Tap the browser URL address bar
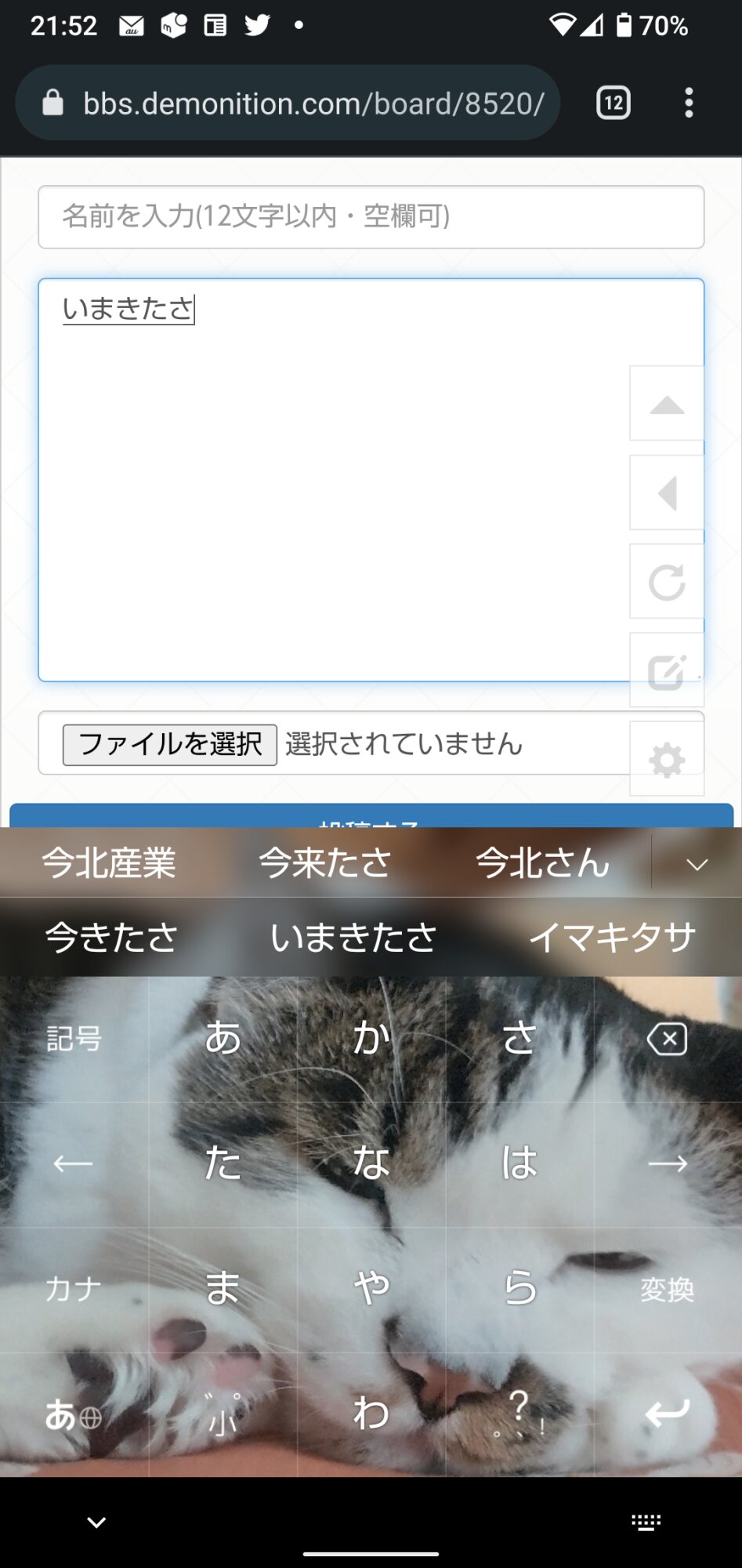 [313, 103]
